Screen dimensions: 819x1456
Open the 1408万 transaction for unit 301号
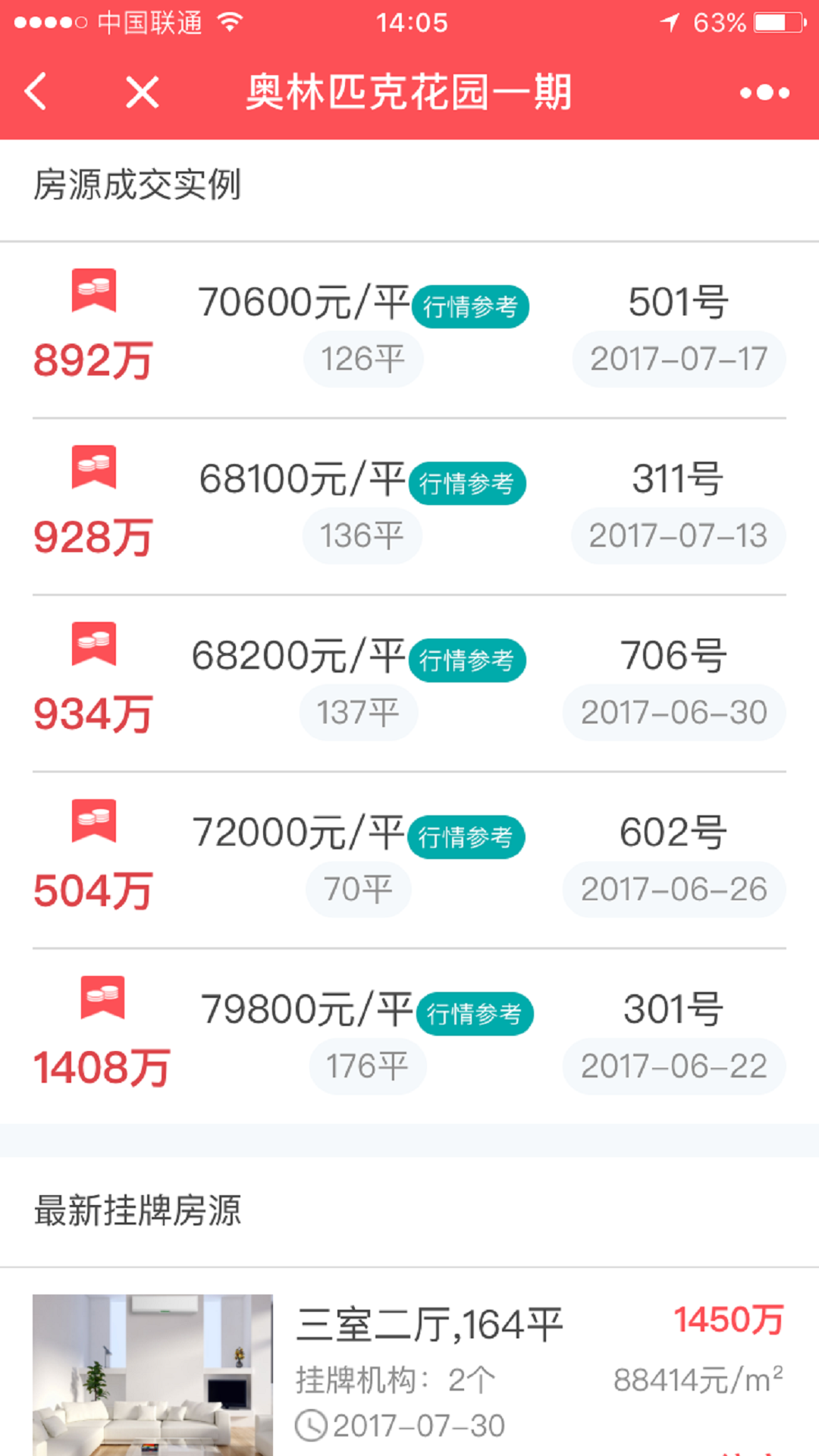click(409, 1036)
